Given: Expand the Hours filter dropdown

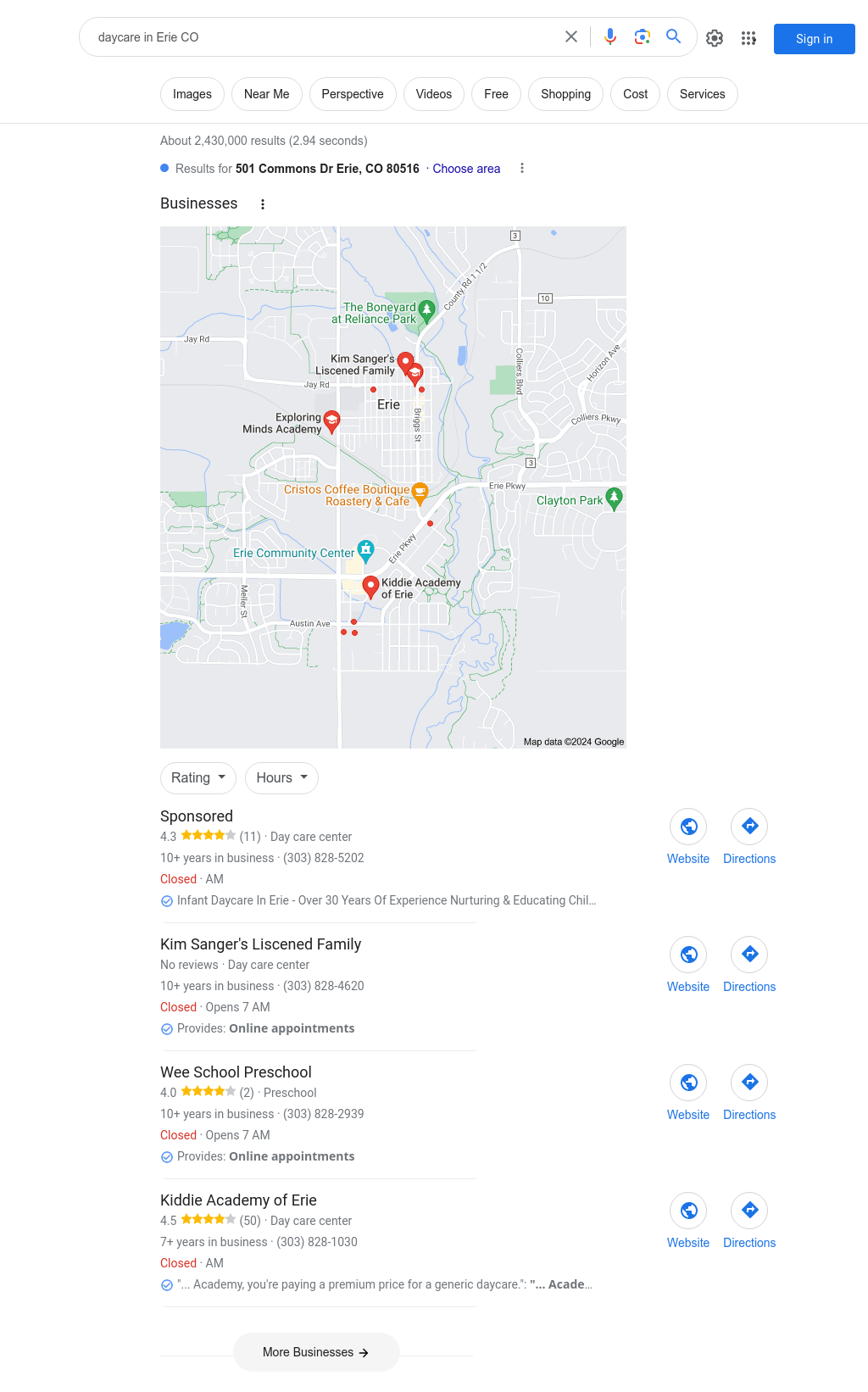Looking at the screenshot, I should pos(281,777).
